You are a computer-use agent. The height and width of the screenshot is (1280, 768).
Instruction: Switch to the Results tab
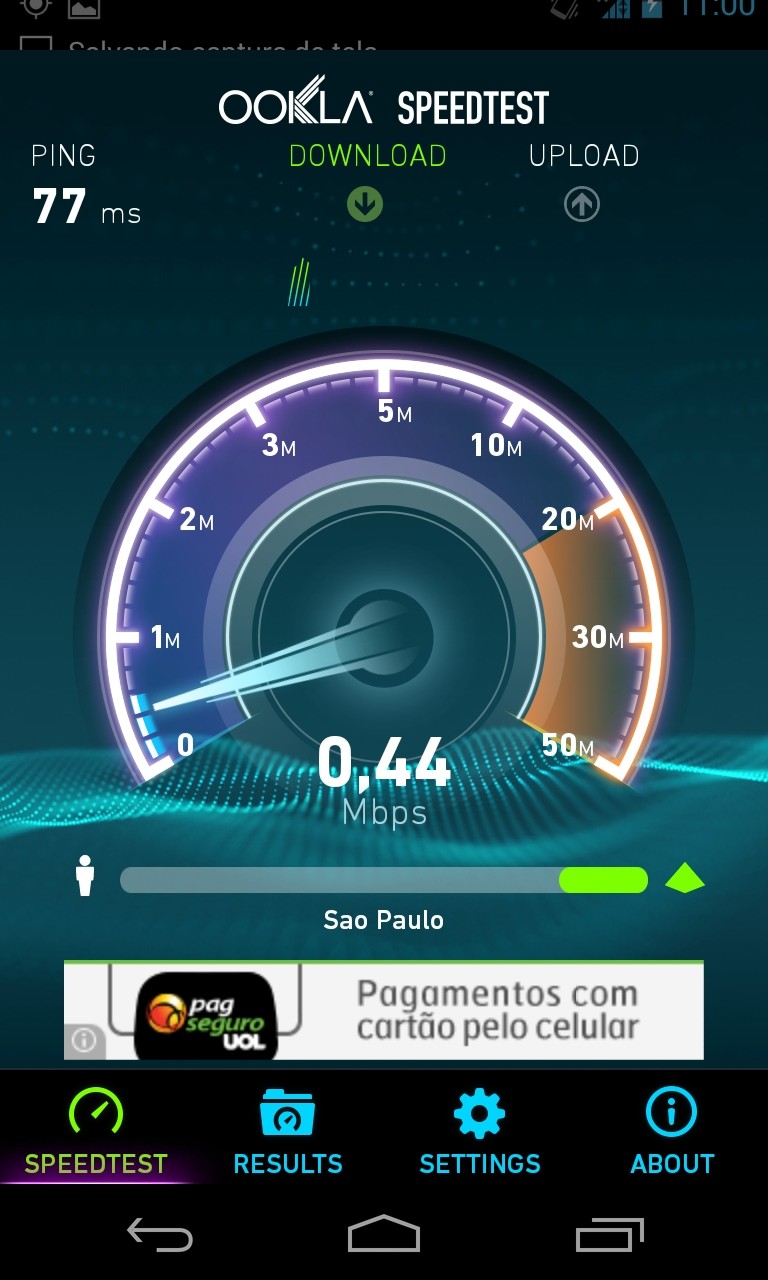(288, 1131)
